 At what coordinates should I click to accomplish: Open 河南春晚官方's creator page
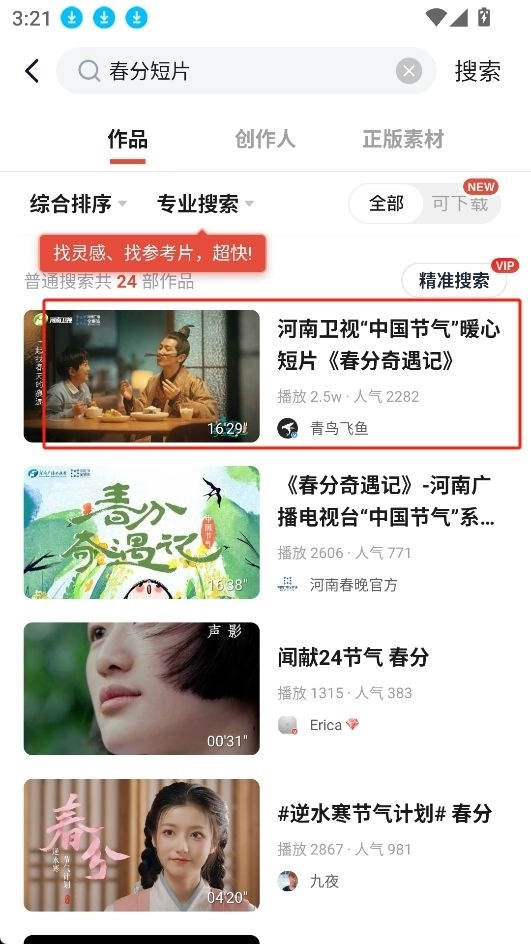338,585
